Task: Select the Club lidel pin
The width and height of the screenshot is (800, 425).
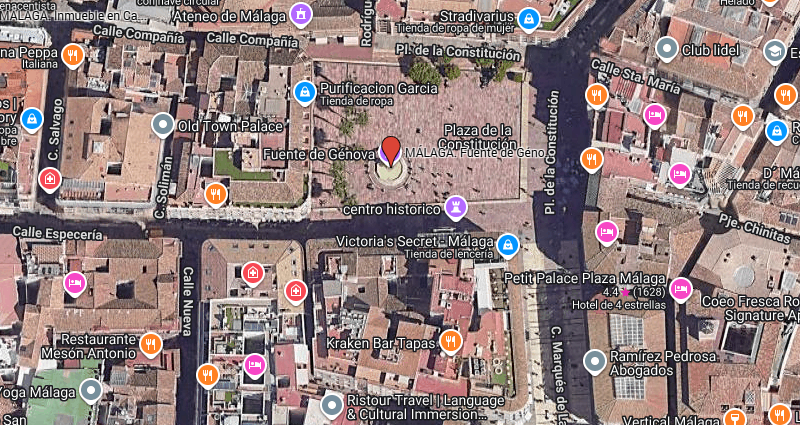Action: (666, 48)
